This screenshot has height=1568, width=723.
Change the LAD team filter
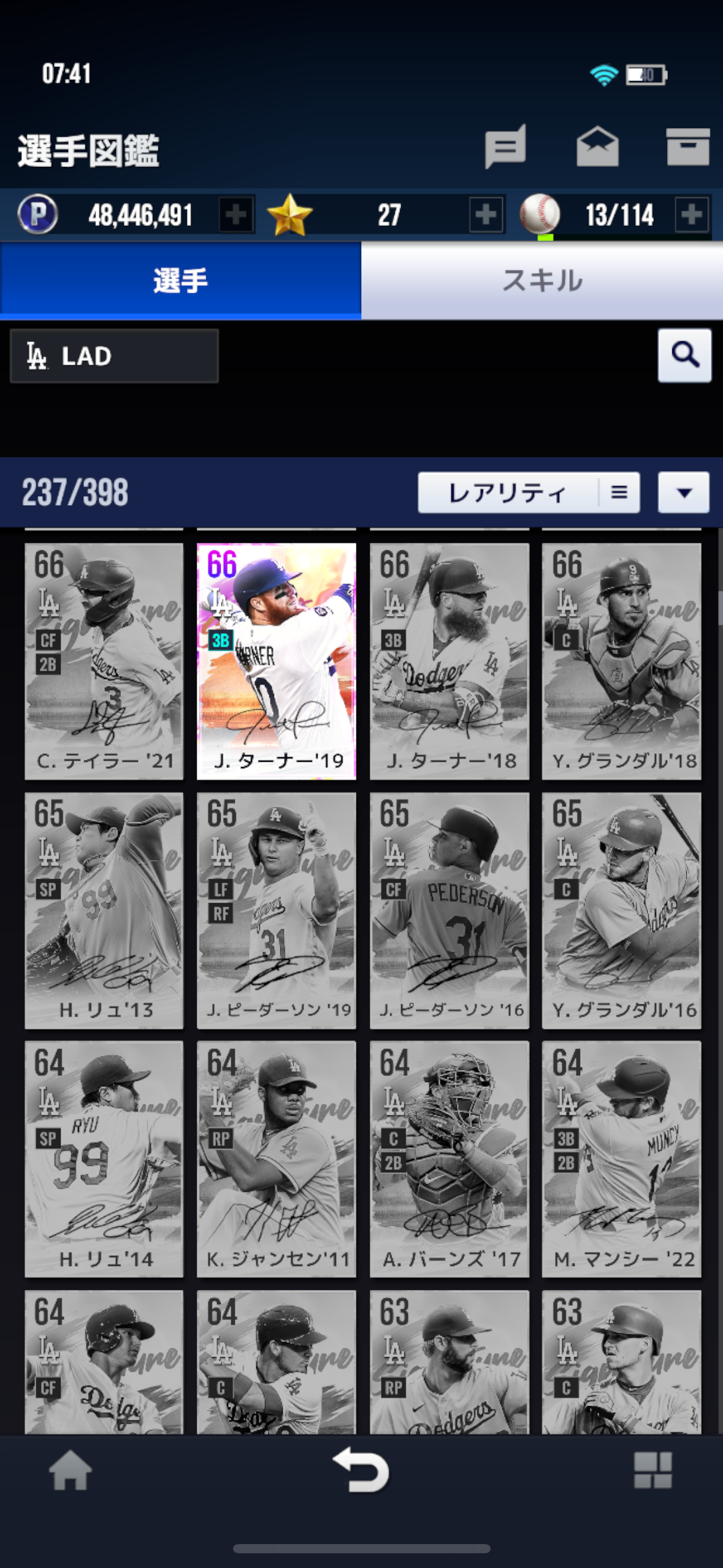click(115, 356)
